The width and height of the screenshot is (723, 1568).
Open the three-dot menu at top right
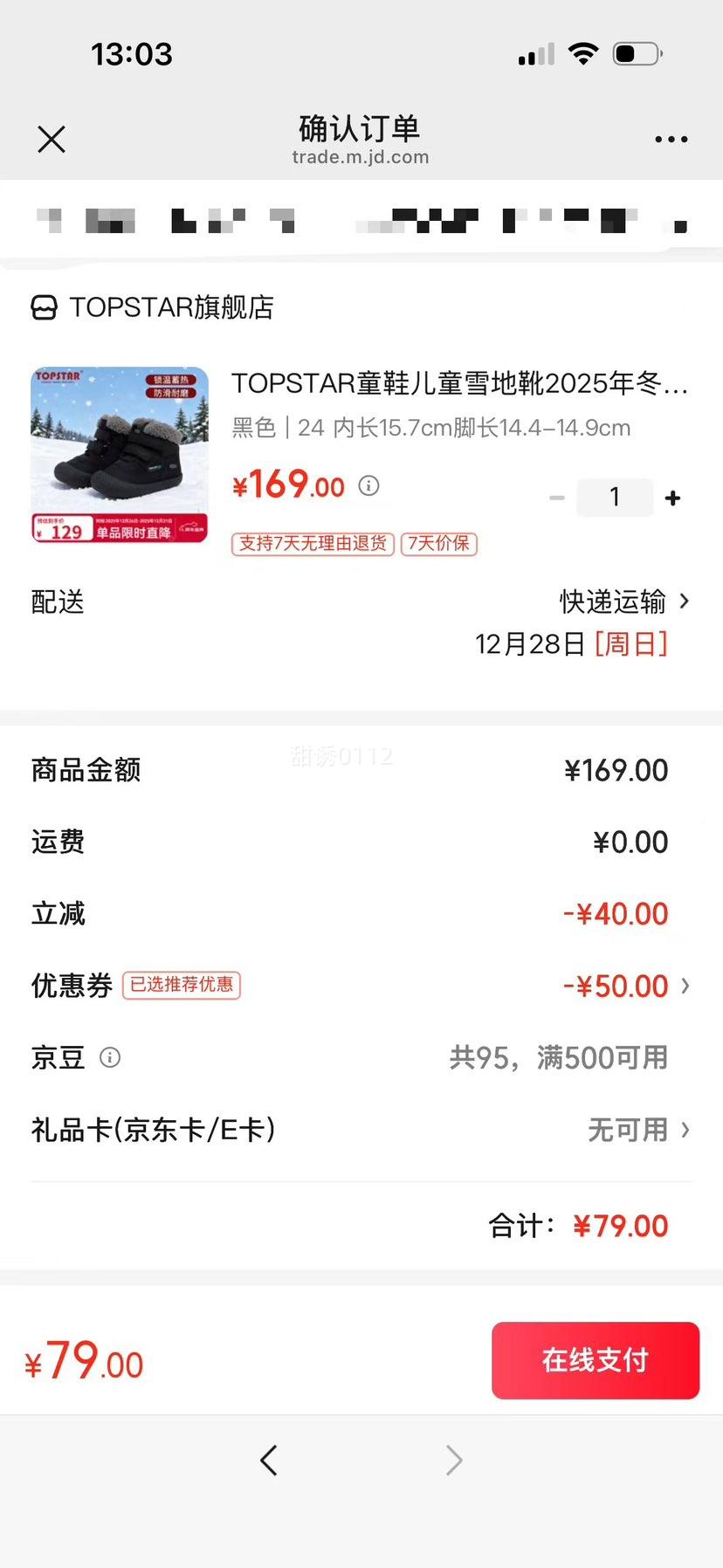[671, 139]
